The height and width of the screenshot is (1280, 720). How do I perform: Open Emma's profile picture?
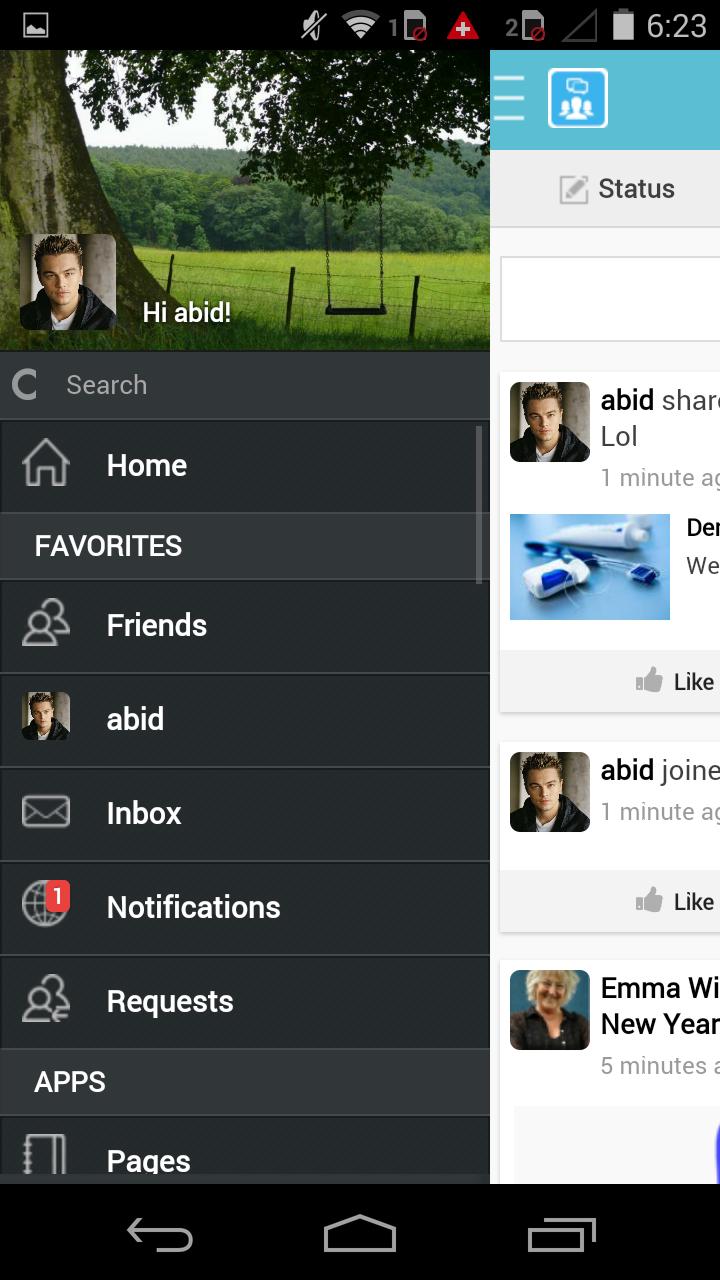(550, 1010)
